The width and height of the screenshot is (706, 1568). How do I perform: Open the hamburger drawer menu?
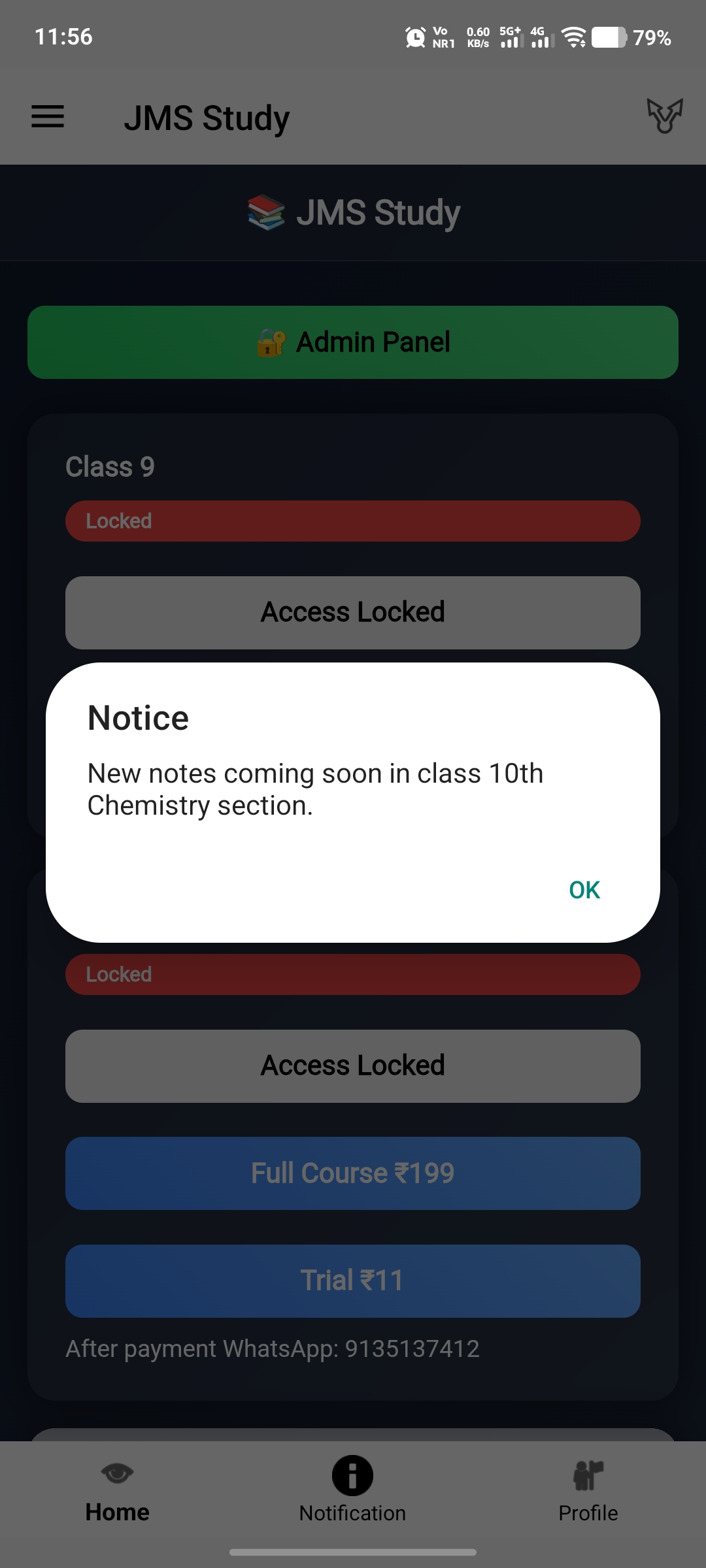click(x=48, y=117)
